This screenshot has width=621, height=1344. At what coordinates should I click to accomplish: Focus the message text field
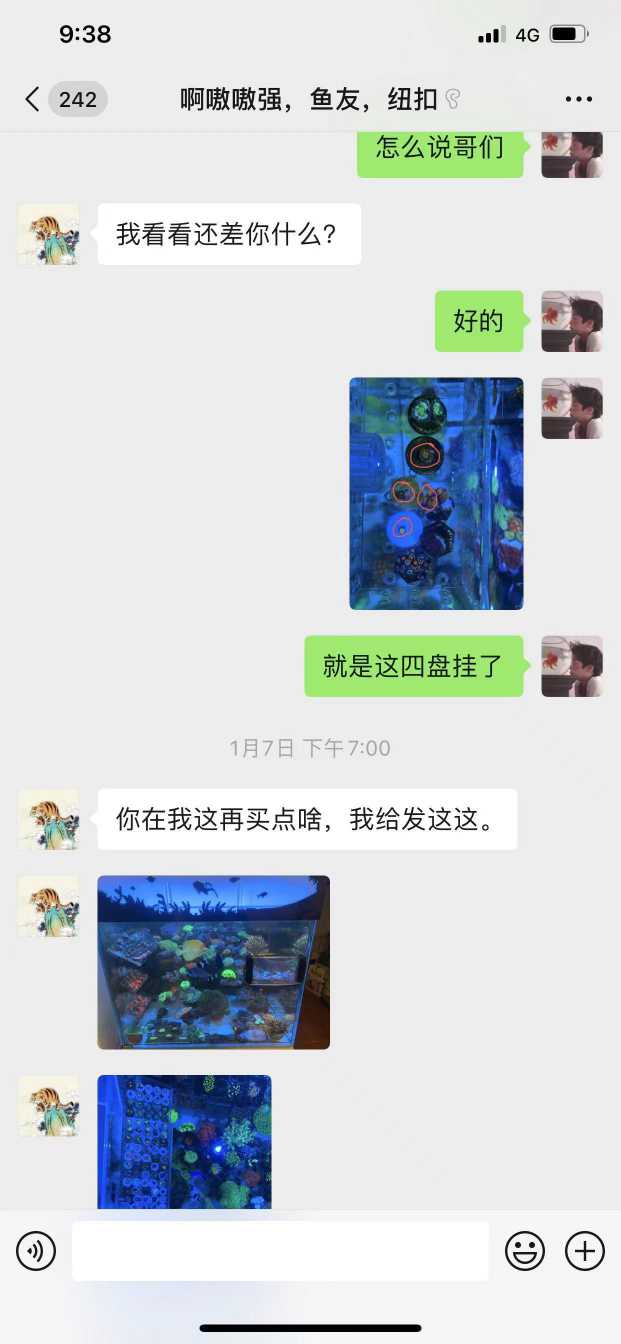coord(280,1251)
